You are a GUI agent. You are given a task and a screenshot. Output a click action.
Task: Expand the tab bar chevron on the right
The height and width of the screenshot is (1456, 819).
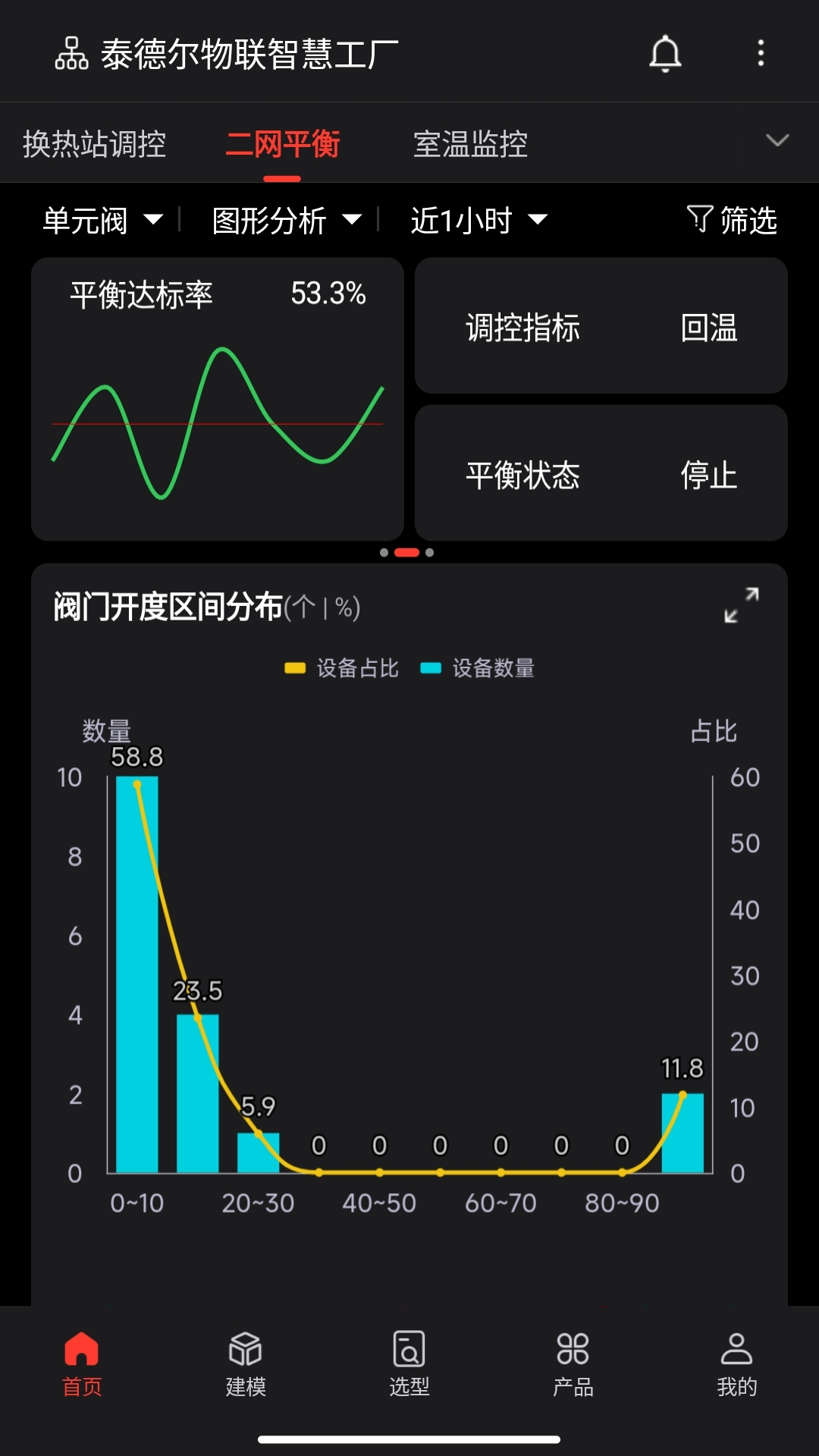777,141
